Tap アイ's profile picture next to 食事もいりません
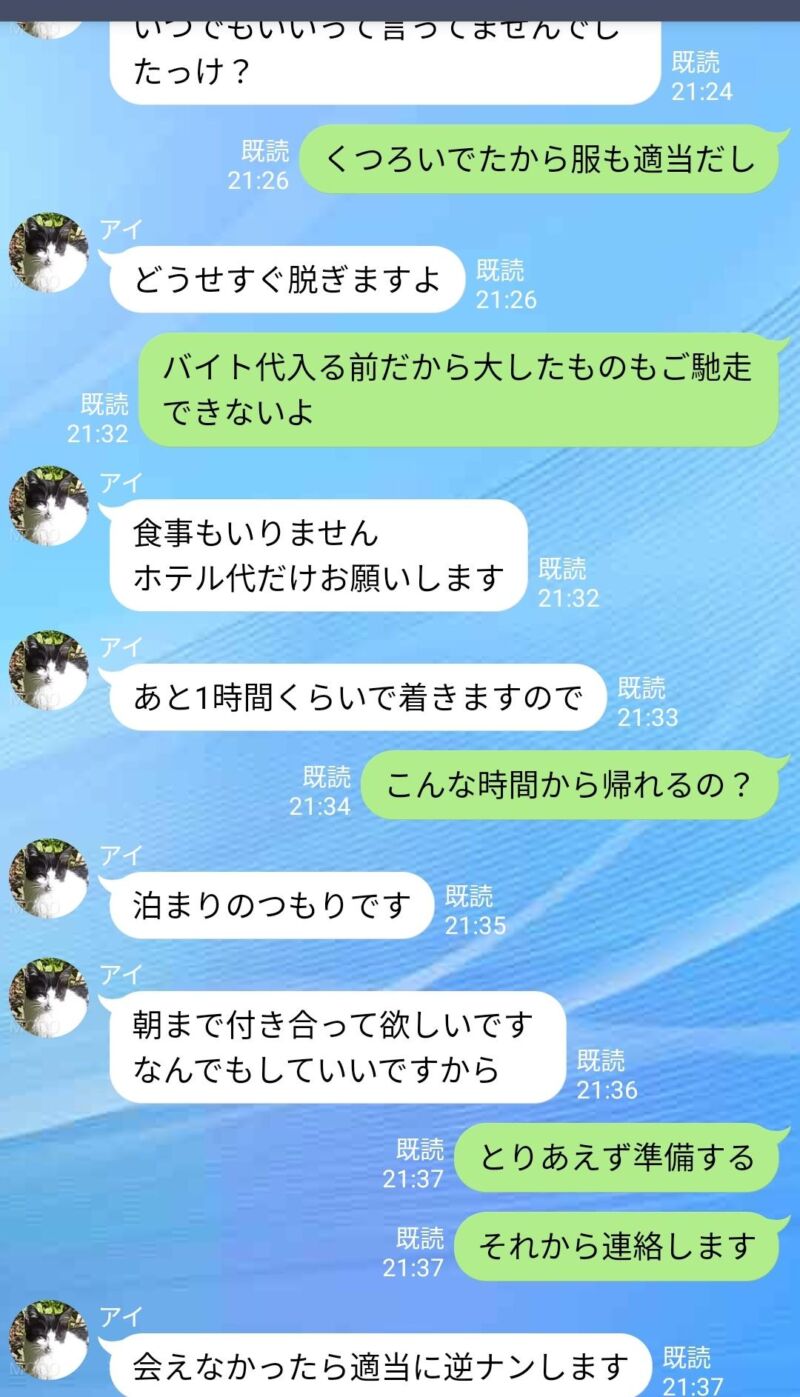 tap(49, 506)
